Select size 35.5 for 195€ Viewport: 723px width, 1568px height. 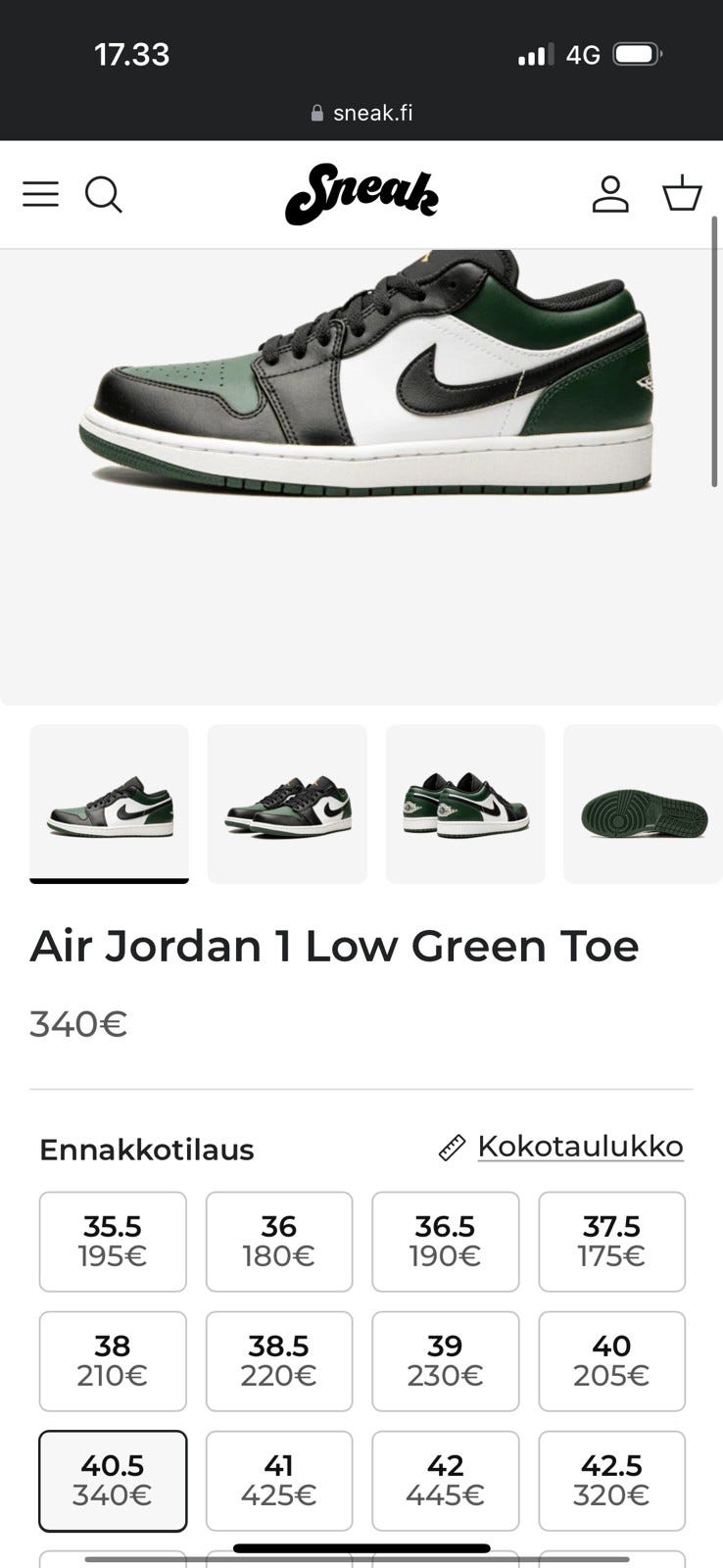tap(113, 1241)
